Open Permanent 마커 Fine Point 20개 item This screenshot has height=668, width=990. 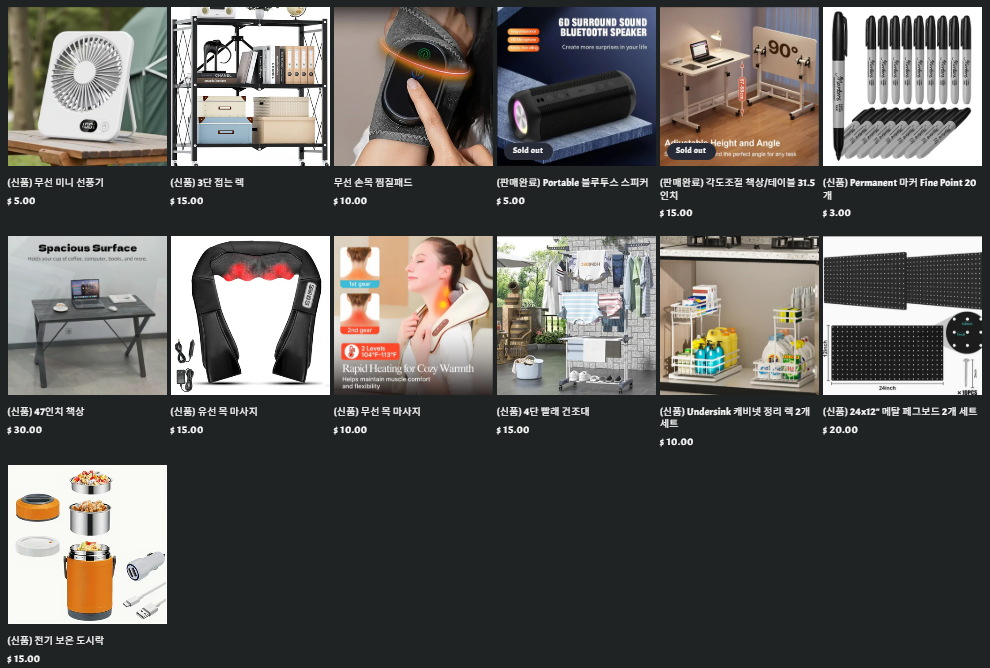pos(902,87)
